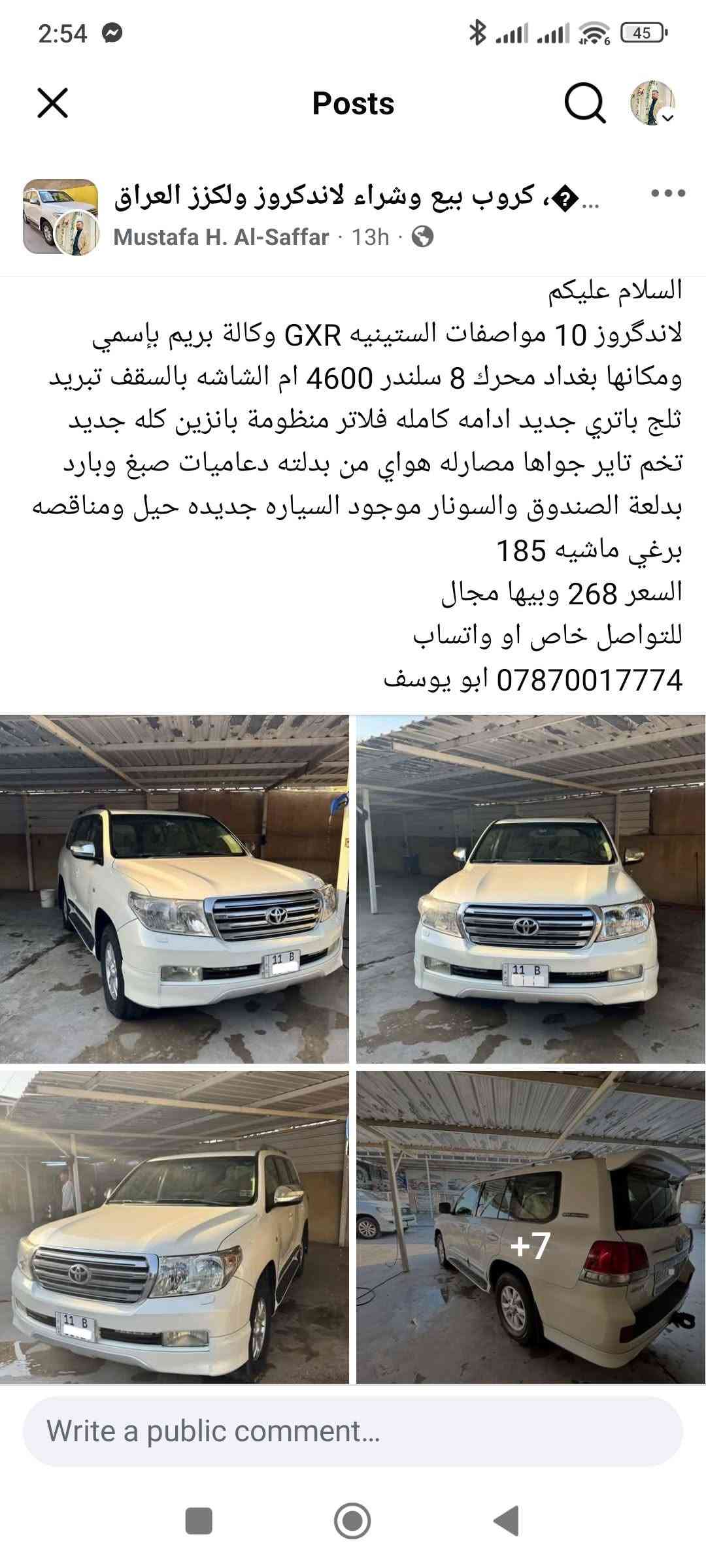Viewport: 706px width, 1568px height.
Task: Open the Land Cruiser buy-and-sell group
Action: point(358,197)
